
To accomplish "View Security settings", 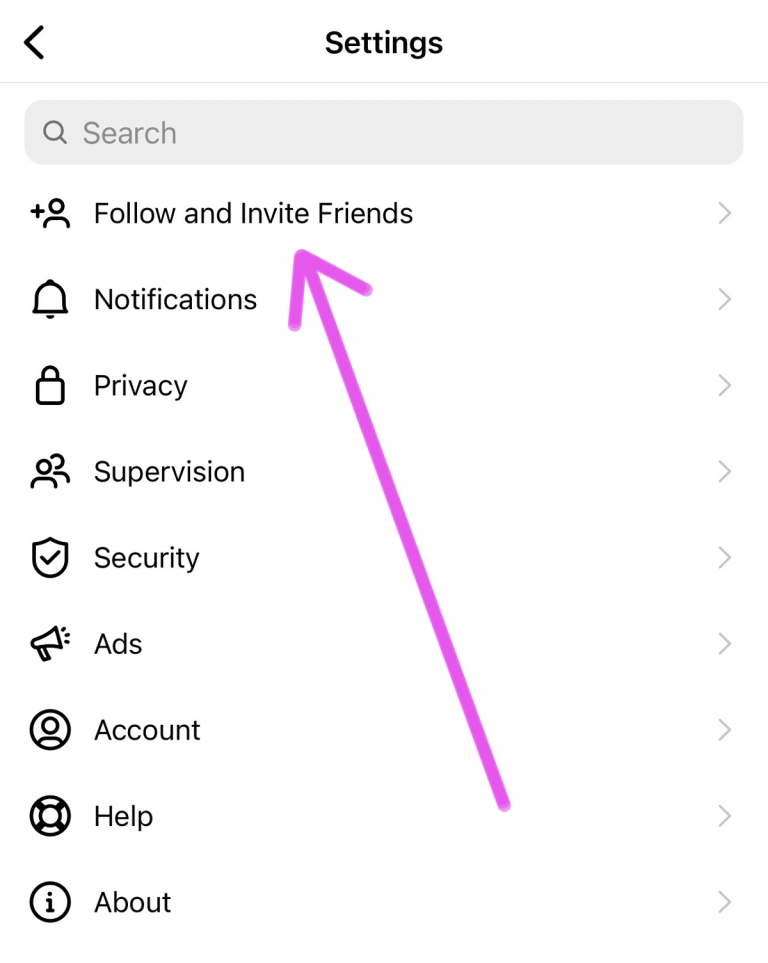I will [147, 558].
